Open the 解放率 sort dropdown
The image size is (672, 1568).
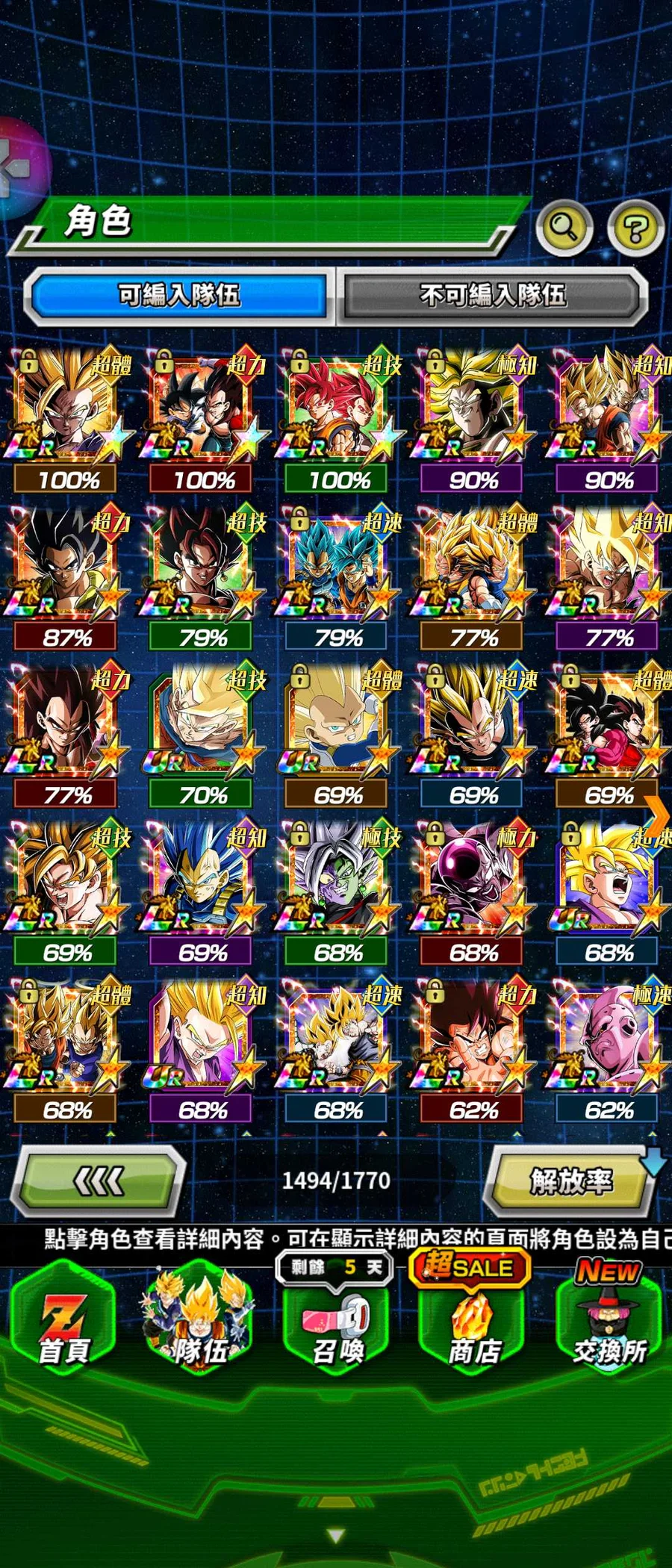(571, 1180)
